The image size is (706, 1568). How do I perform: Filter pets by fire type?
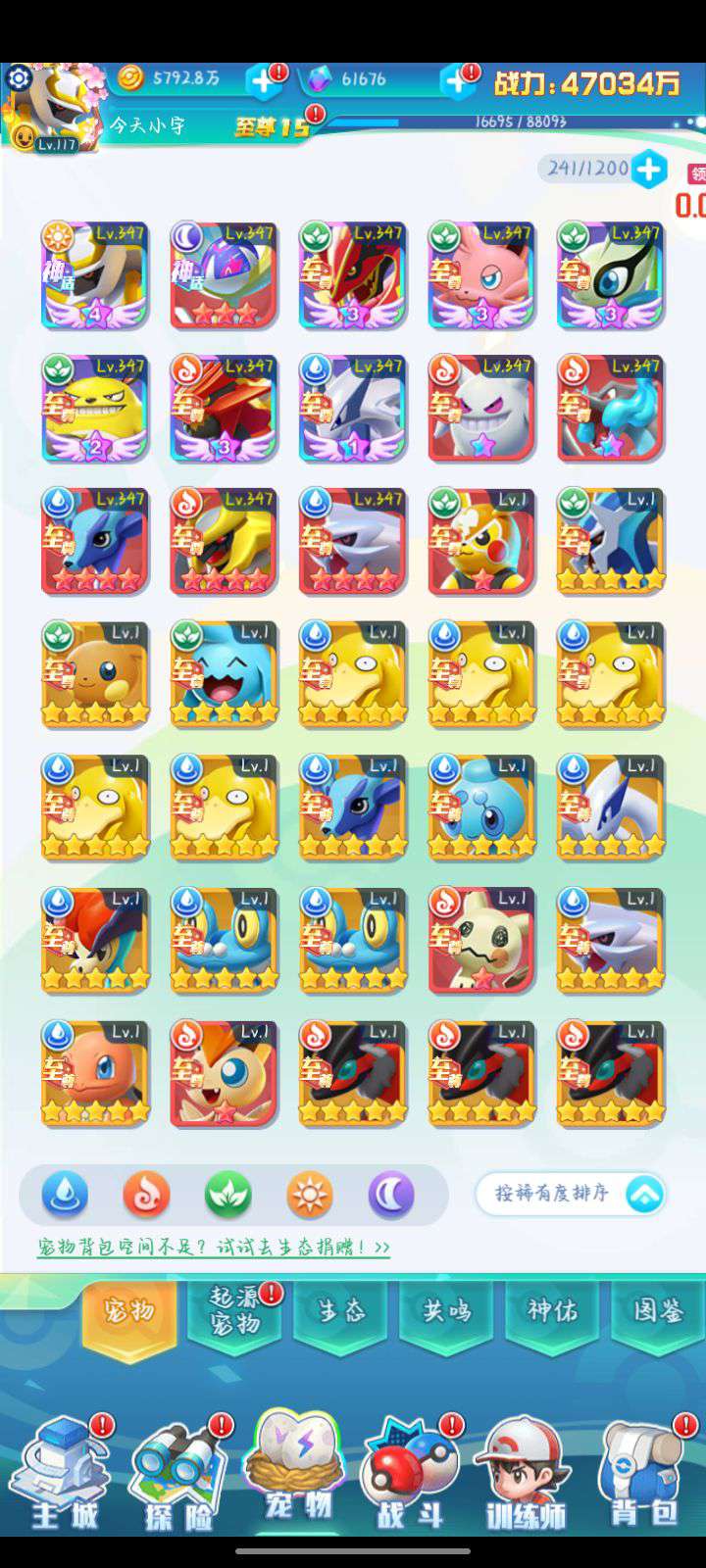click(x=146, y=1196)
